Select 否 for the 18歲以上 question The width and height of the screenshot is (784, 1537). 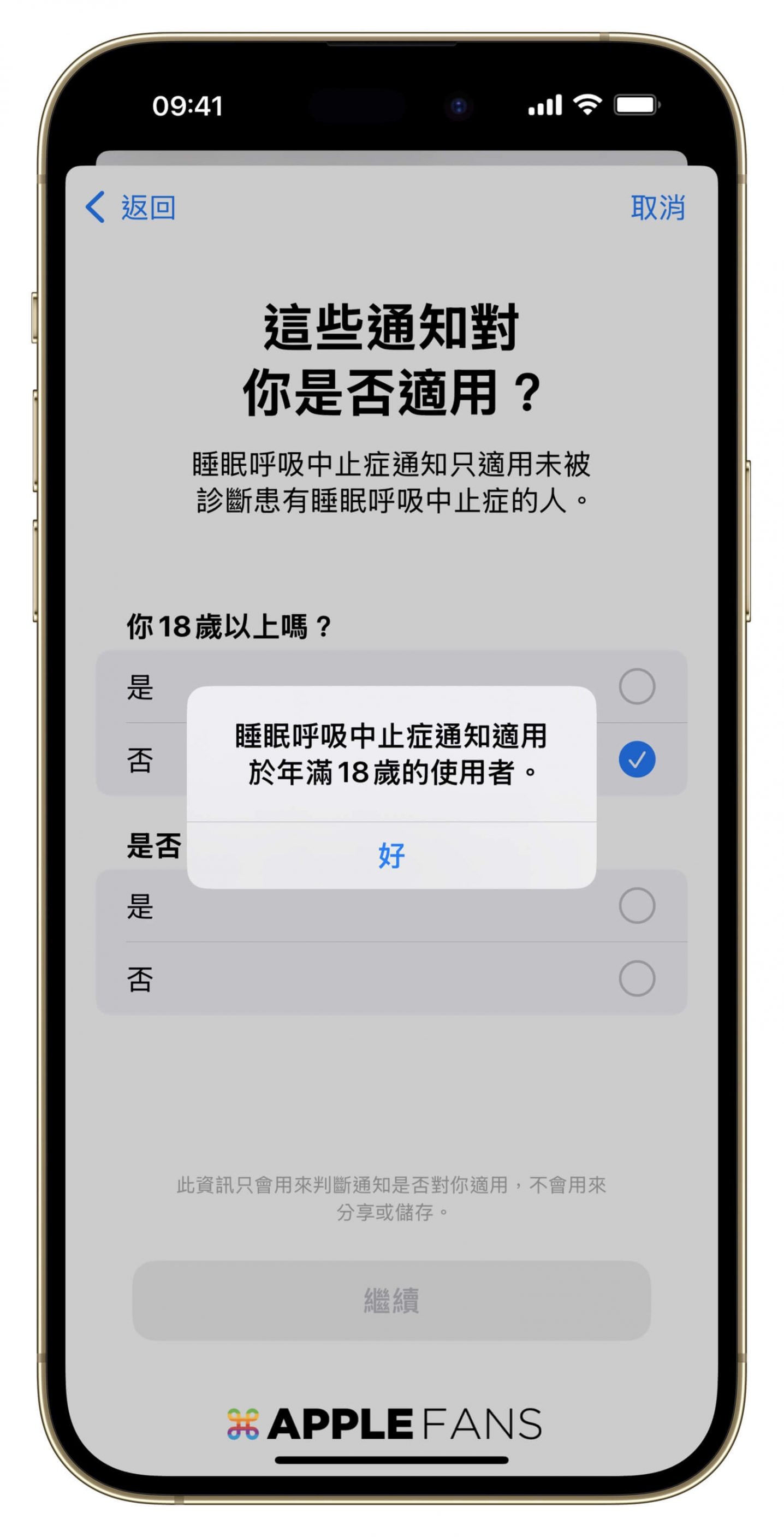click(636, 759)
